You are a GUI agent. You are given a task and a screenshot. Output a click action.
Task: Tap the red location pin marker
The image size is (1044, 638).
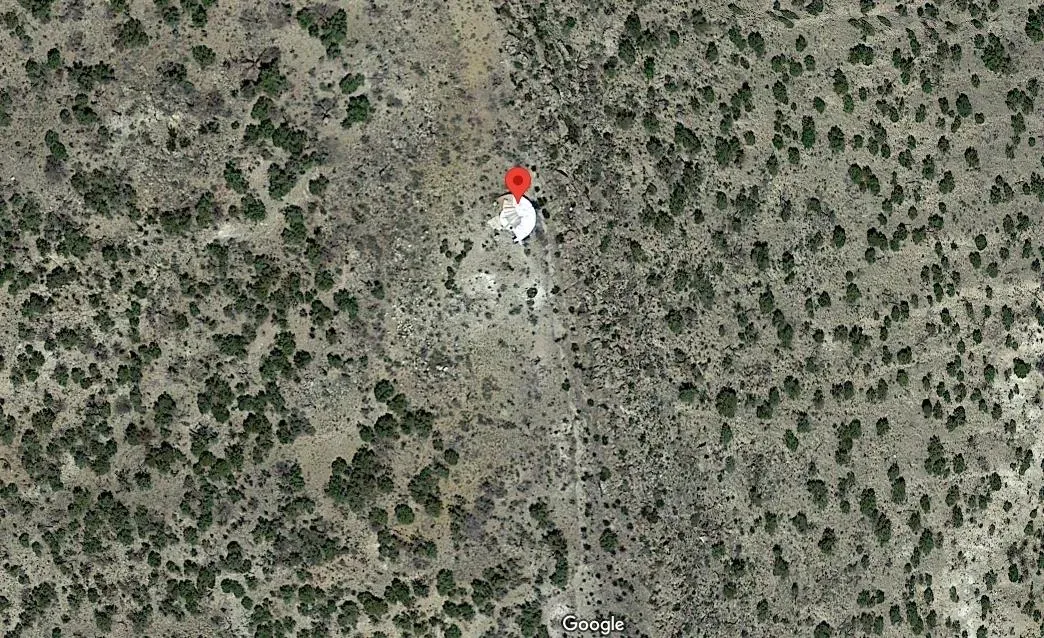517,183
